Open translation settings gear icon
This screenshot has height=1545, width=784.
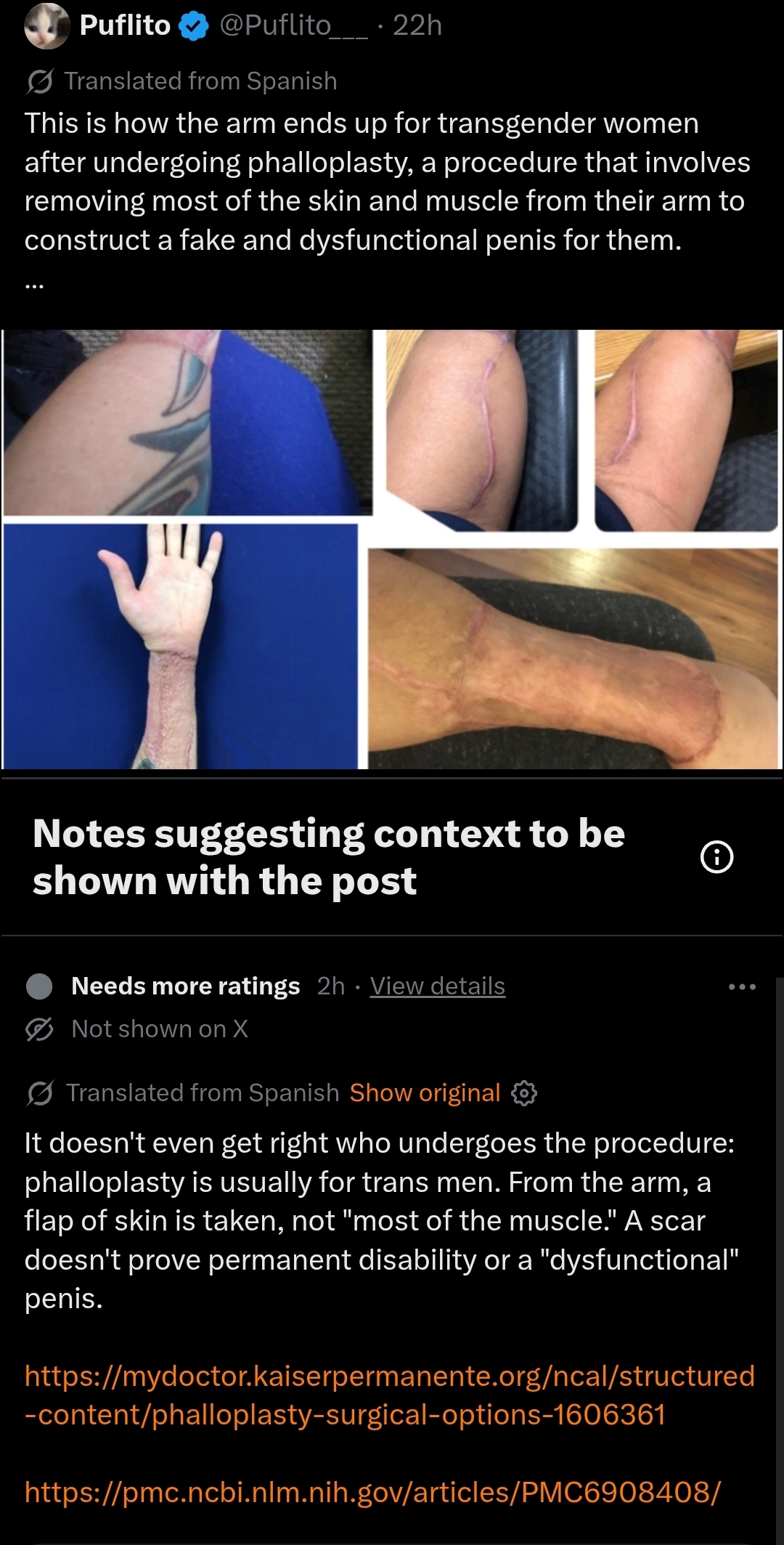[x=524, y=1093]
